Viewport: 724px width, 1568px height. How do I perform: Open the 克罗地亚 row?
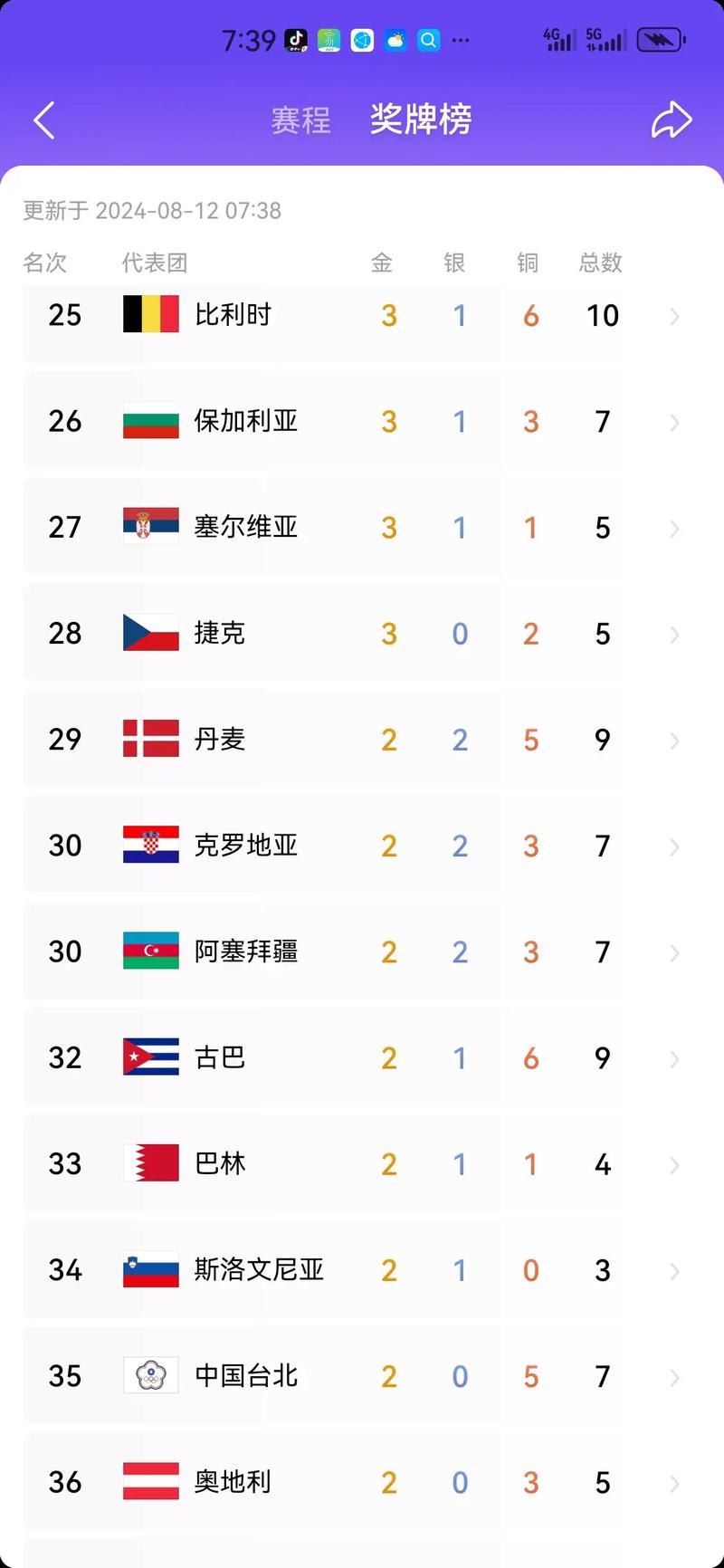tap(362, 846)
